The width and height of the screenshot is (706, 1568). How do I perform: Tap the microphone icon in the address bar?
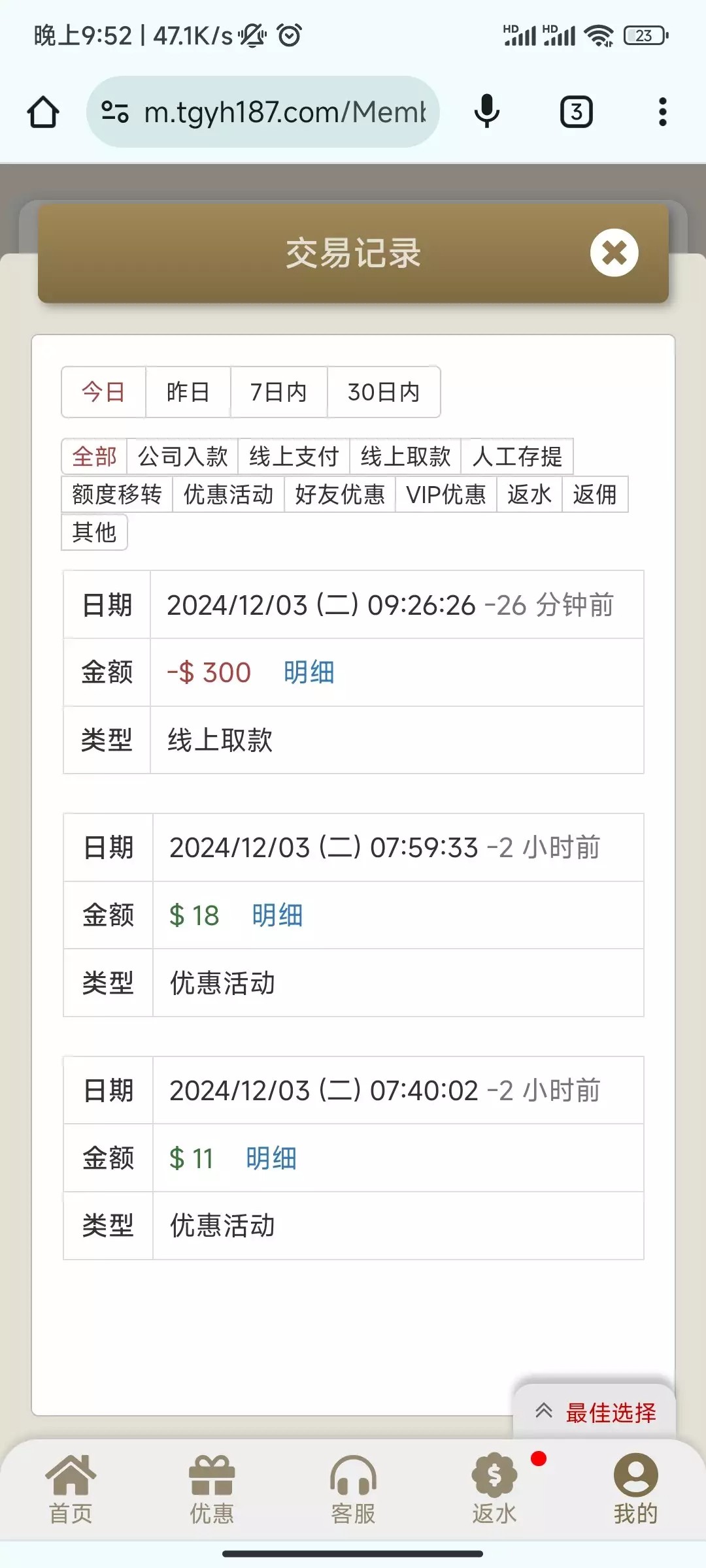pyautogui.click(x=486, y=111)
